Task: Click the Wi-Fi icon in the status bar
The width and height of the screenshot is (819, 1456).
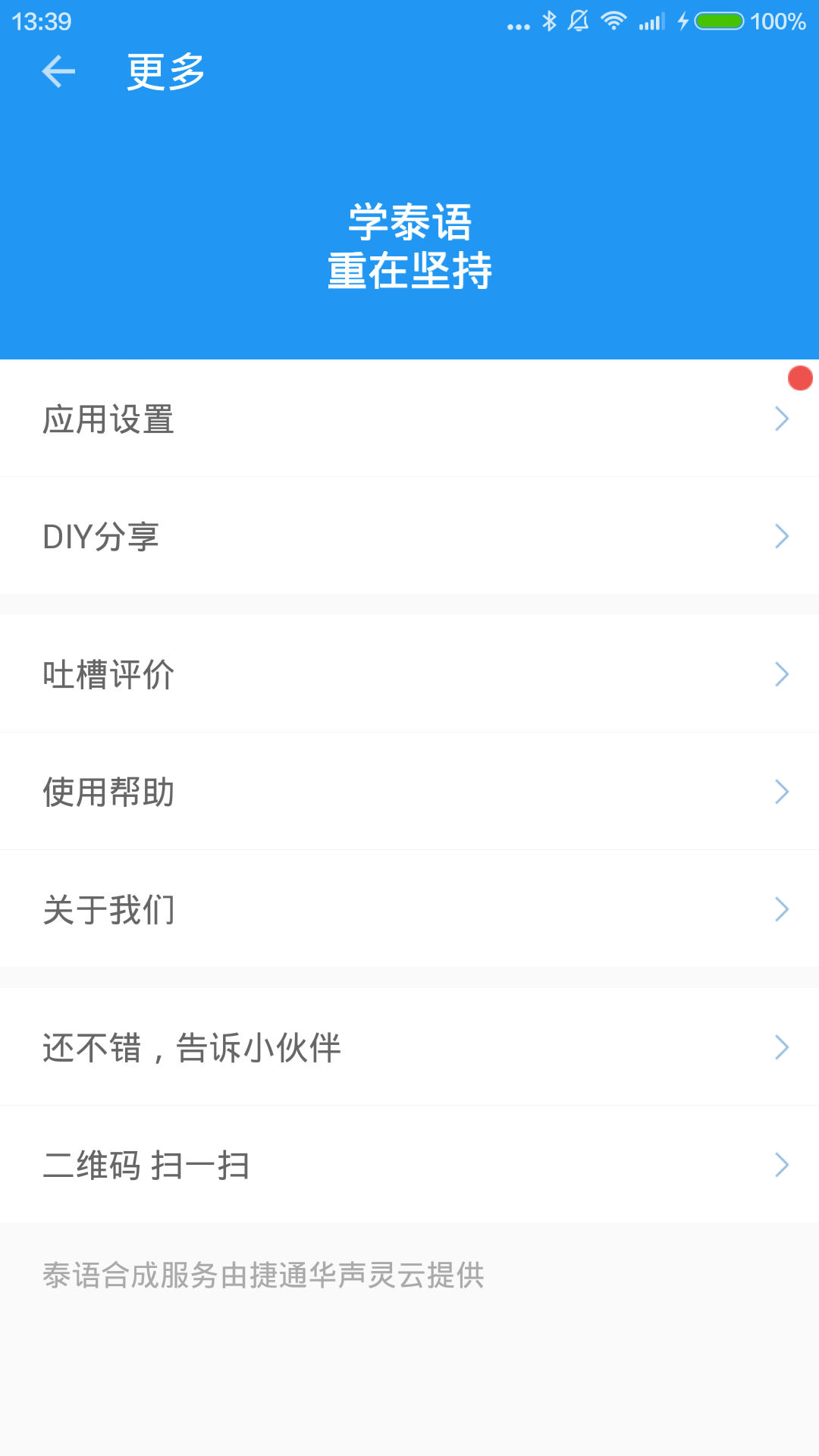Action: coord(610,20)
